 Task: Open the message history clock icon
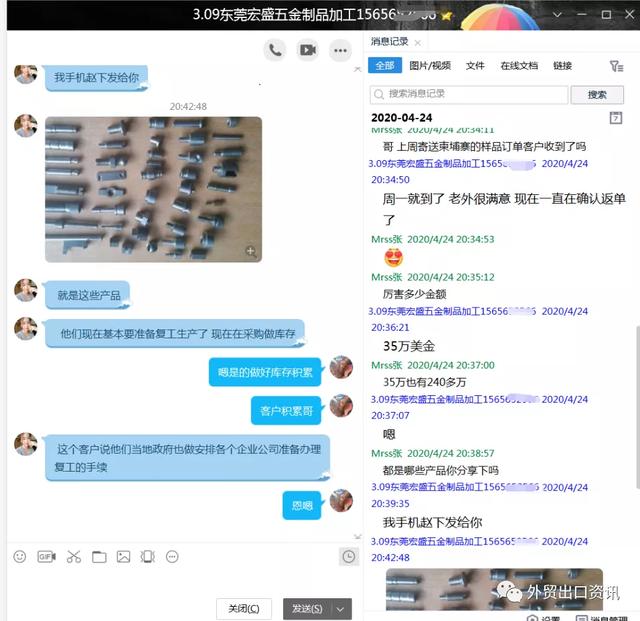pyautogui.click(x=348, y=556)
